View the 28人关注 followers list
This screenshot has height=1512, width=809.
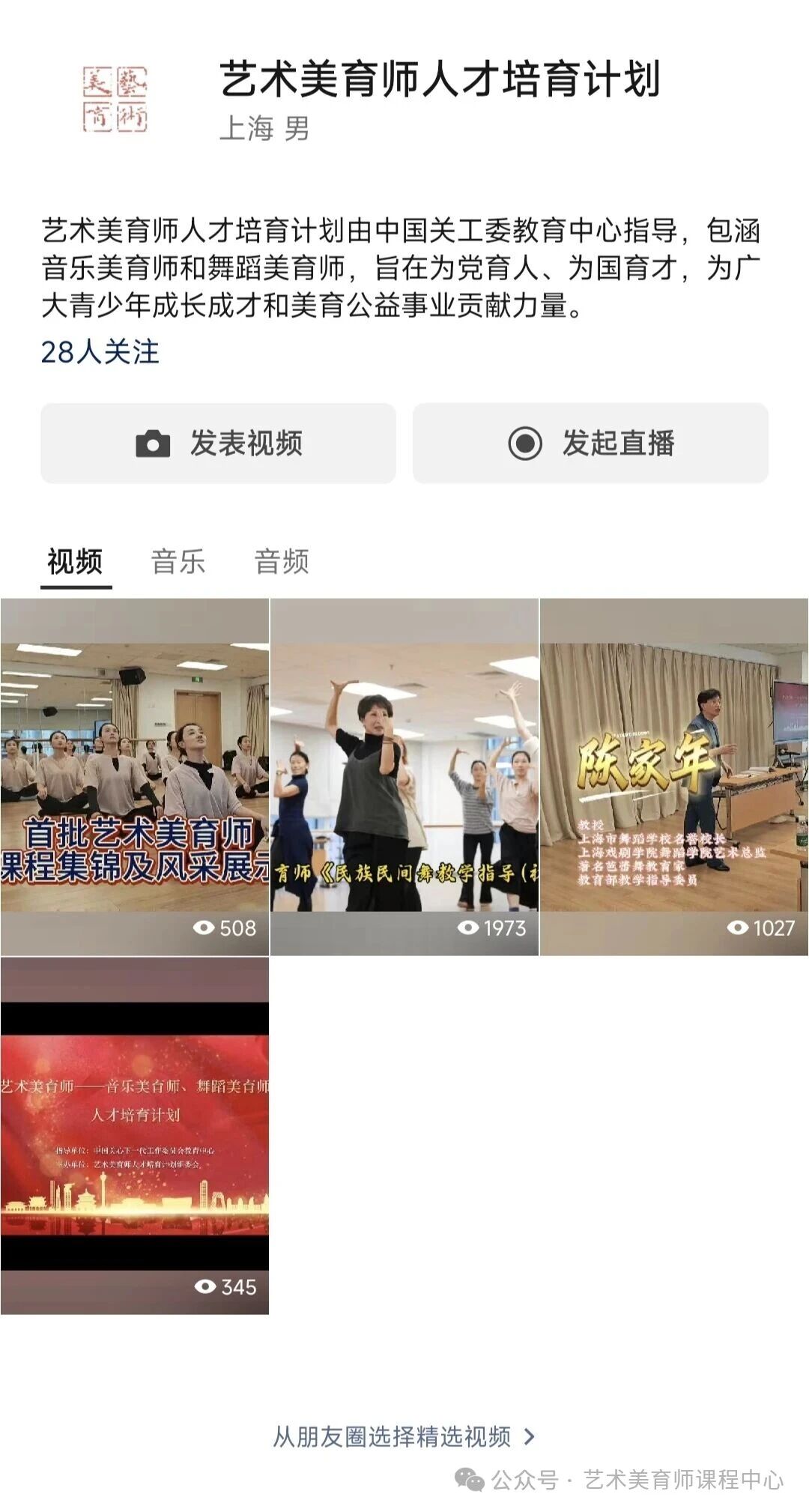(x=100, y=352)
